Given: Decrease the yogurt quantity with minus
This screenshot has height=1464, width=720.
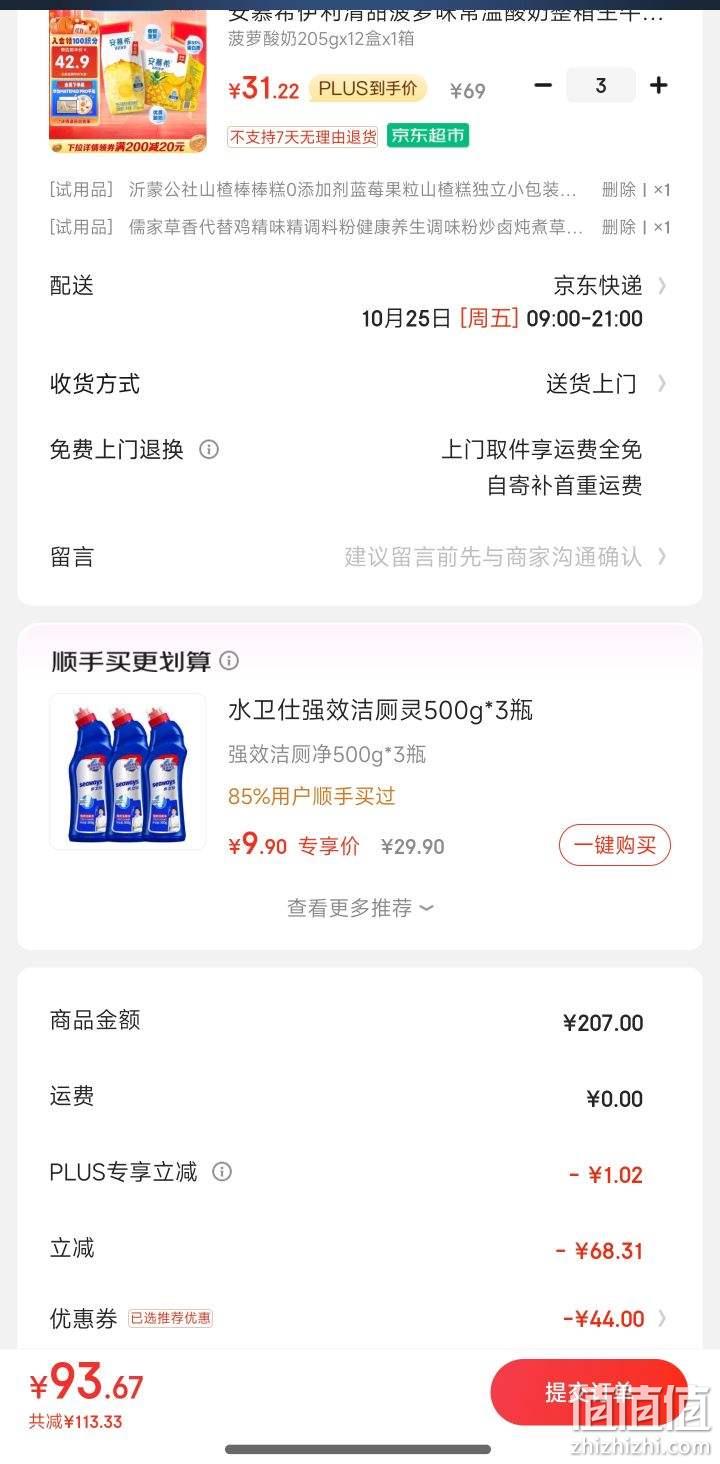Looking at the screenshot, I should point(543,86).
